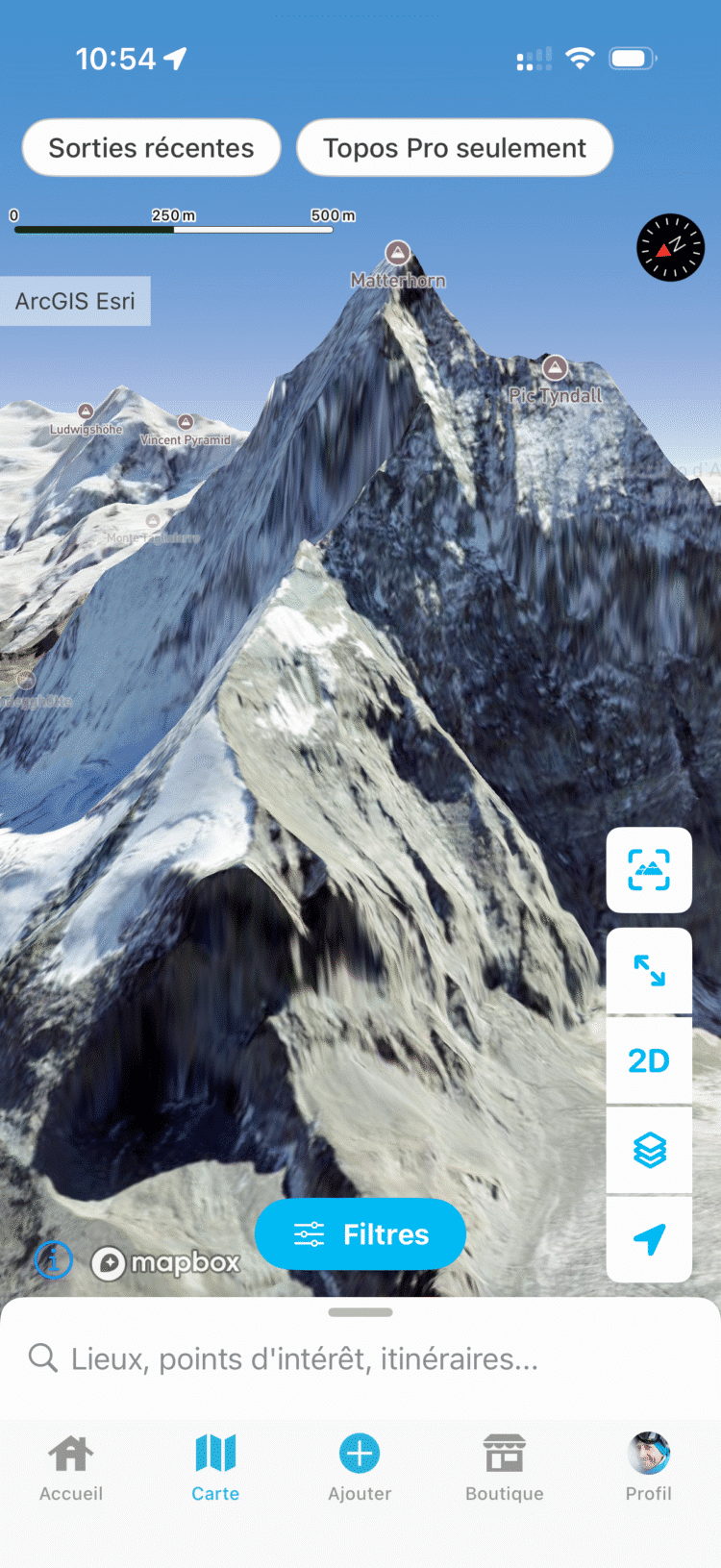This screenshot has width=721, height=1568.
Task: Go to the Accueil tab
Action: point(71,1468)
